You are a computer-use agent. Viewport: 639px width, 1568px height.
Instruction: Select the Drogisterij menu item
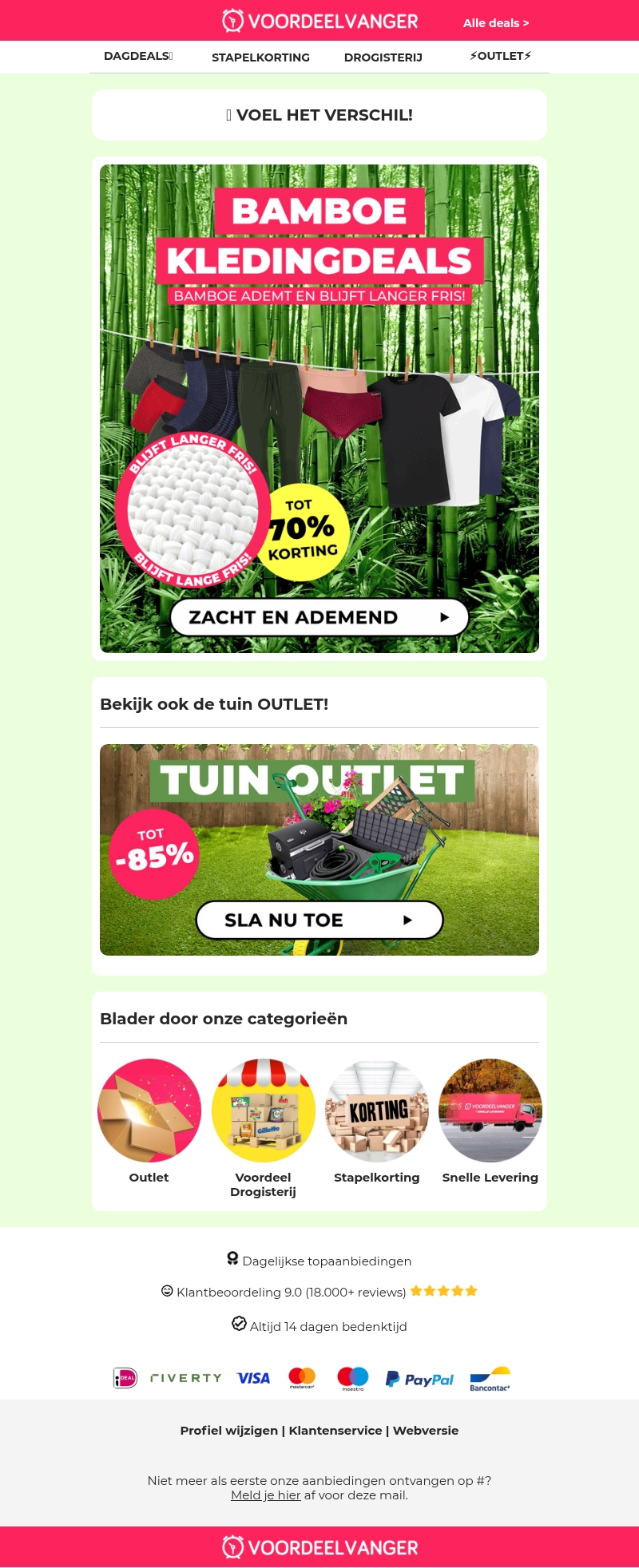tap(383, 57)
